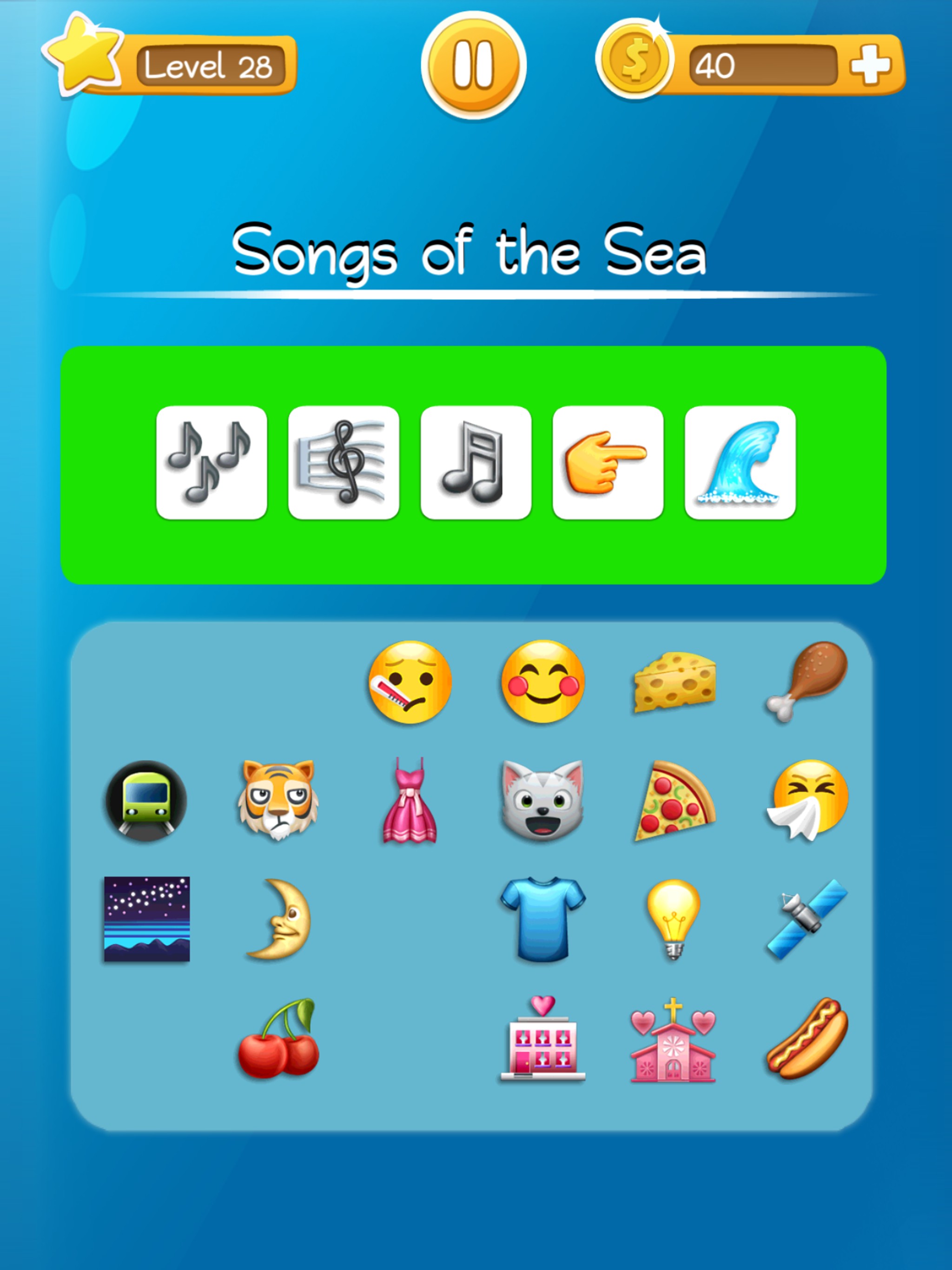
Task: Pick the chicken drumstick emoji
Action: click(807, 681)
